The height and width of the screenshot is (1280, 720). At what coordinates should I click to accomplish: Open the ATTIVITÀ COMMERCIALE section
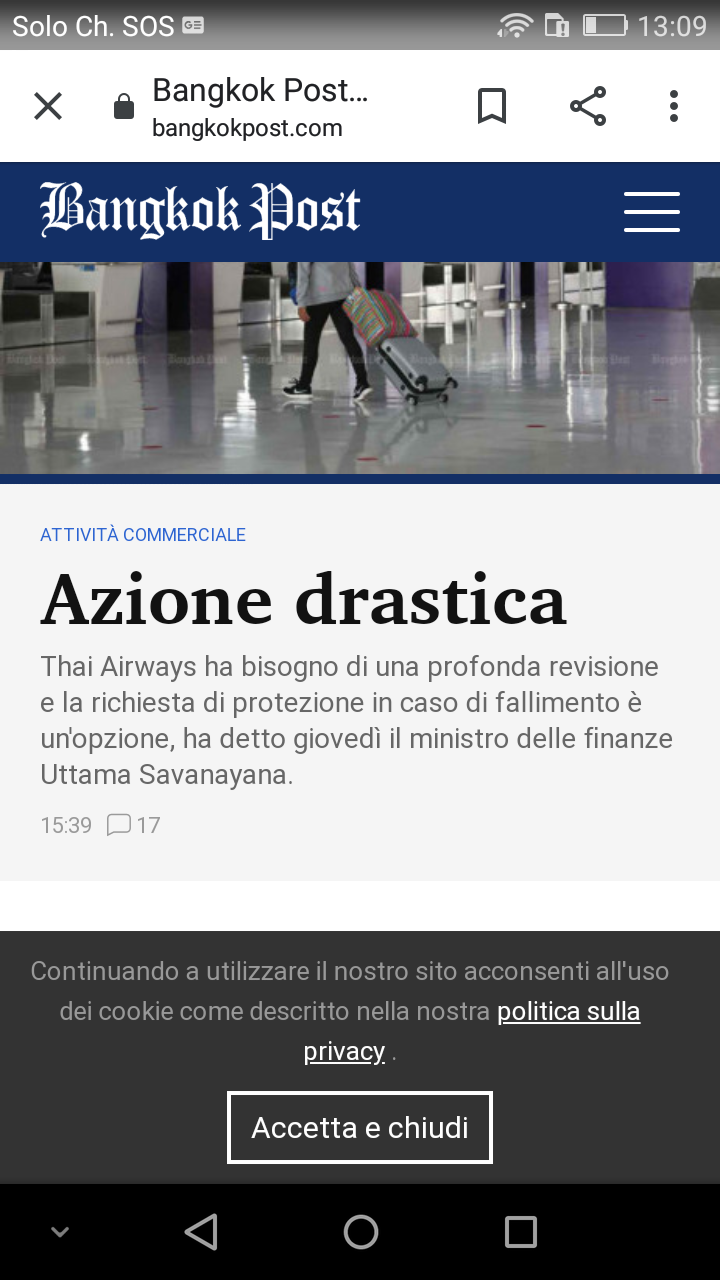click(x=142, y=534)
